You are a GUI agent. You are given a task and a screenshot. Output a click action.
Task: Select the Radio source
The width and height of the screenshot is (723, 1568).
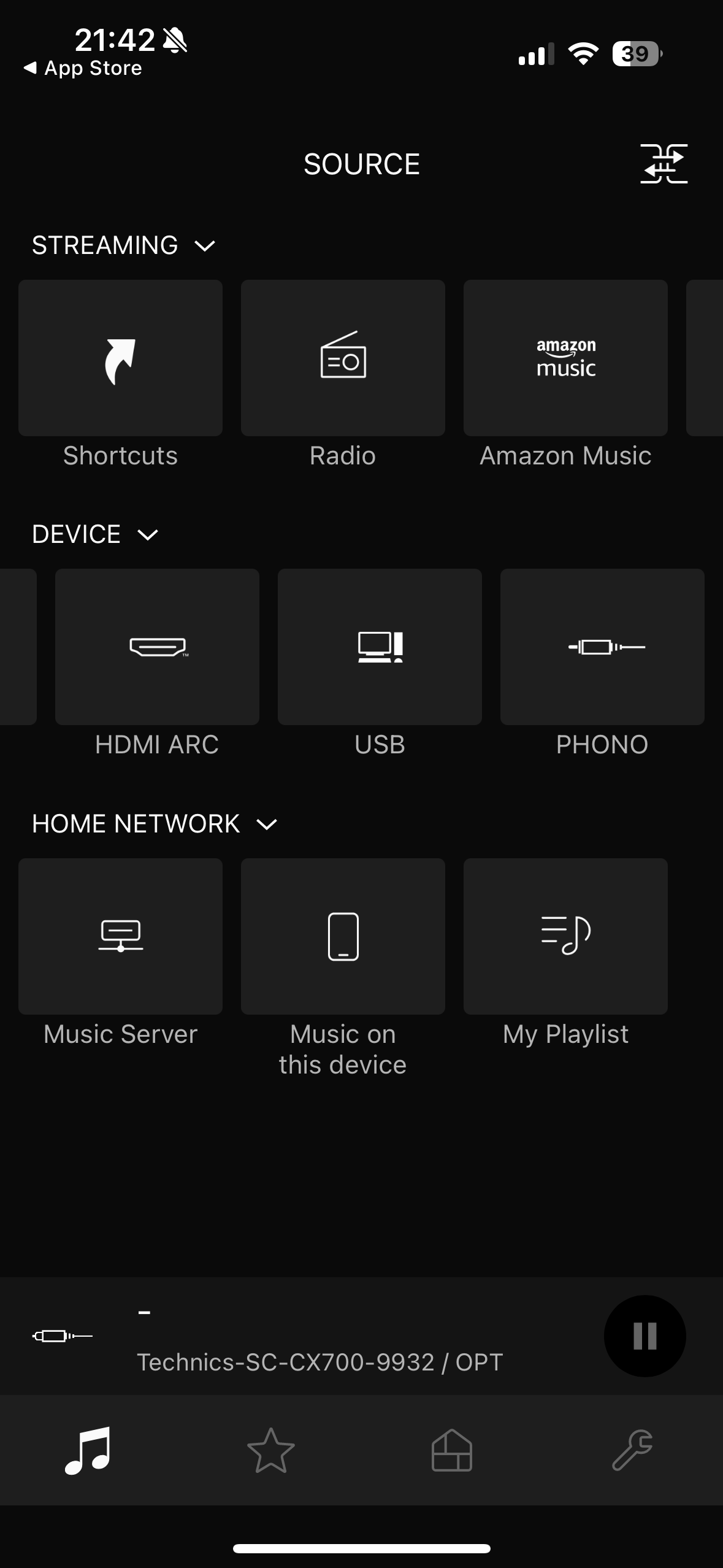tap(343, 358)
